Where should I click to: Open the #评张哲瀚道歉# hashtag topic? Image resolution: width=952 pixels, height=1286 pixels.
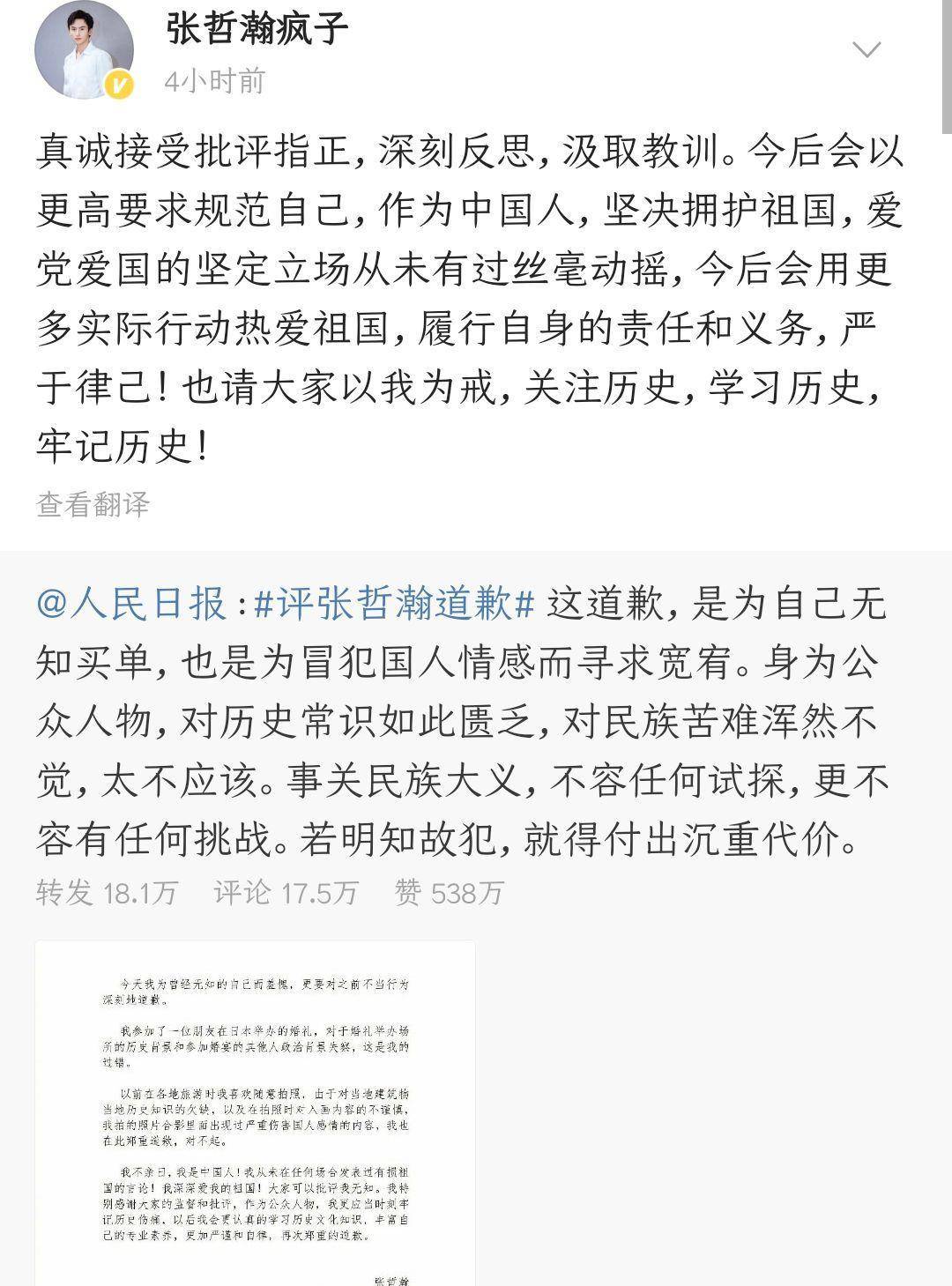394,606
